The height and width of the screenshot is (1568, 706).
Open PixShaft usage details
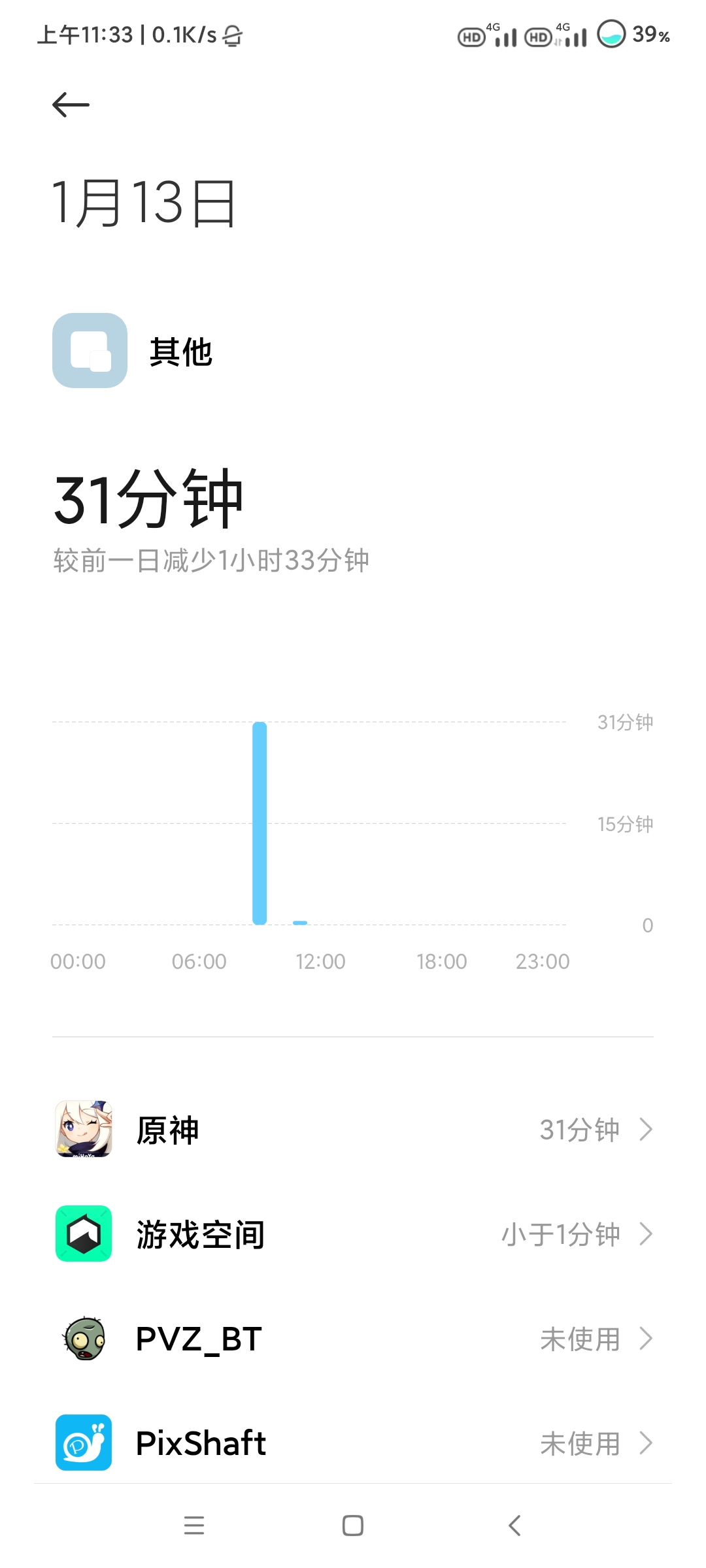(353, 1443)
